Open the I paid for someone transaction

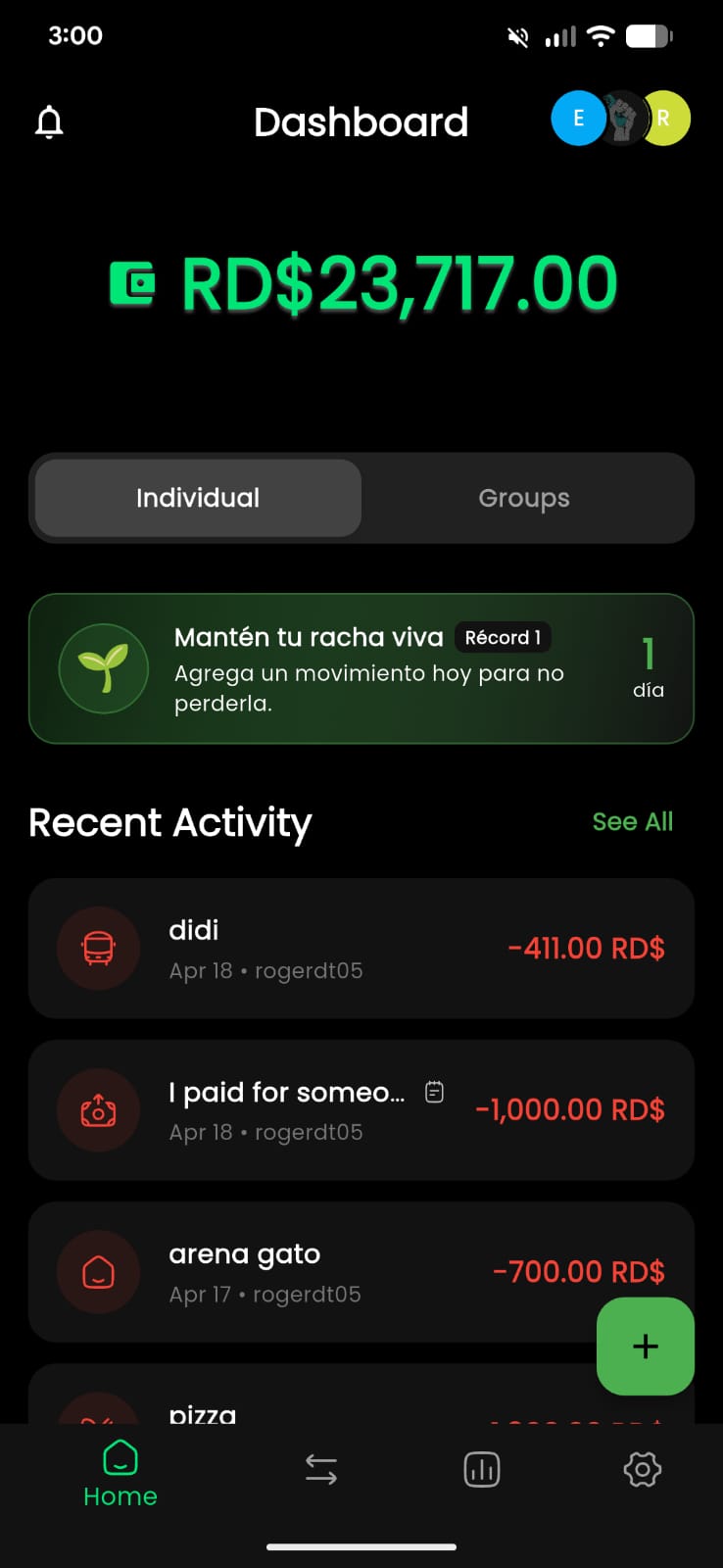tap(361, 1109)
